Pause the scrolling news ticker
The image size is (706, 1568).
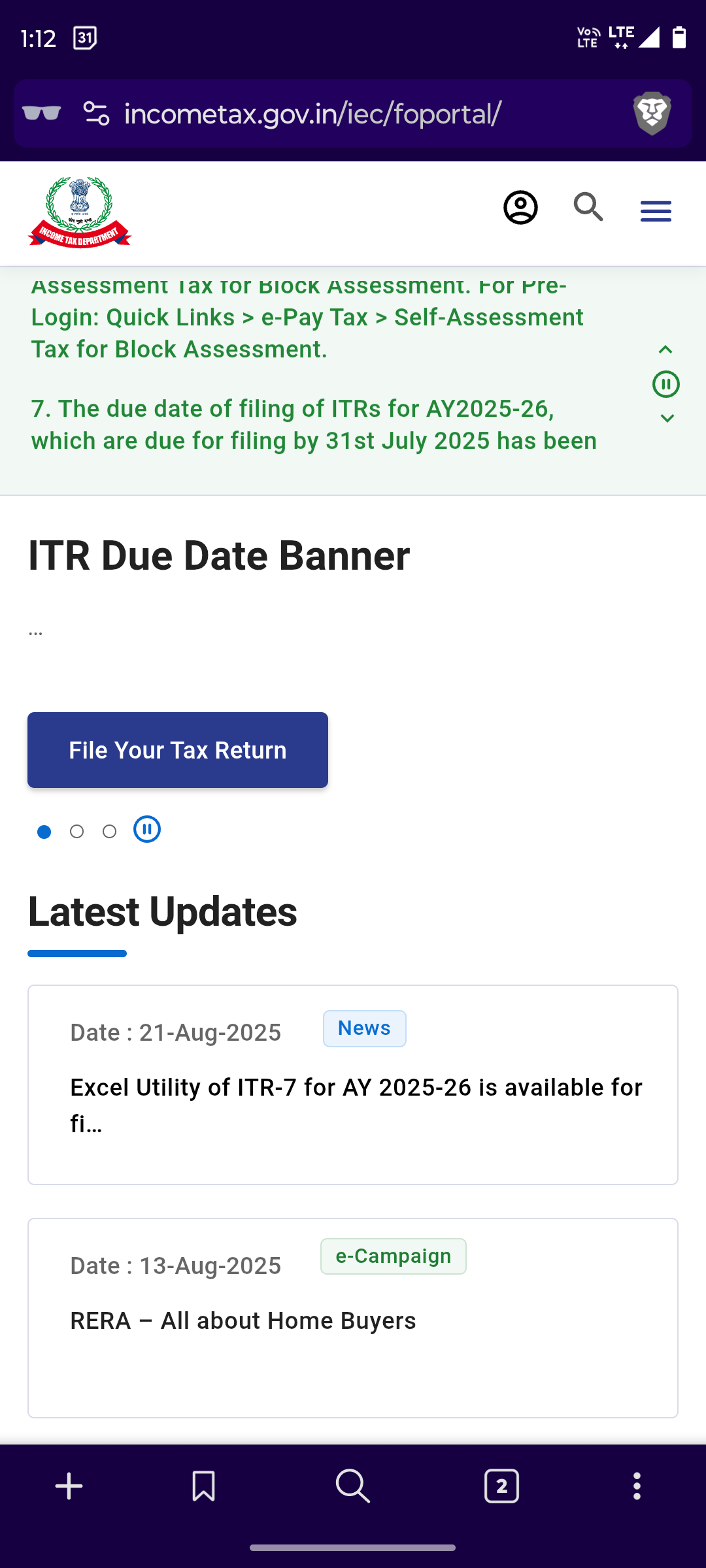(665, 384)
